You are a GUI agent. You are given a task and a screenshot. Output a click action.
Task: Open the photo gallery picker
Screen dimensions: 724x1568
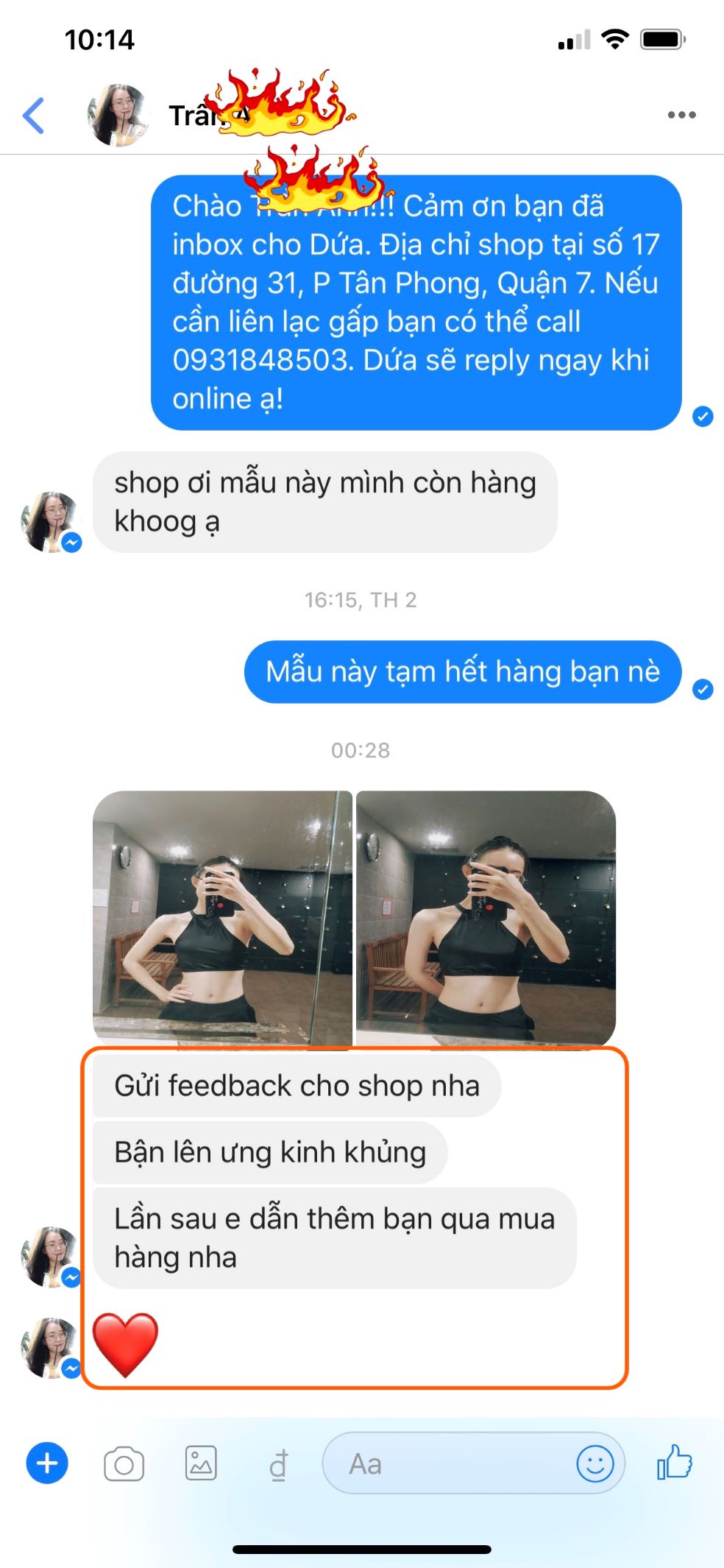pyautogui.click(x=200, y=1463)
